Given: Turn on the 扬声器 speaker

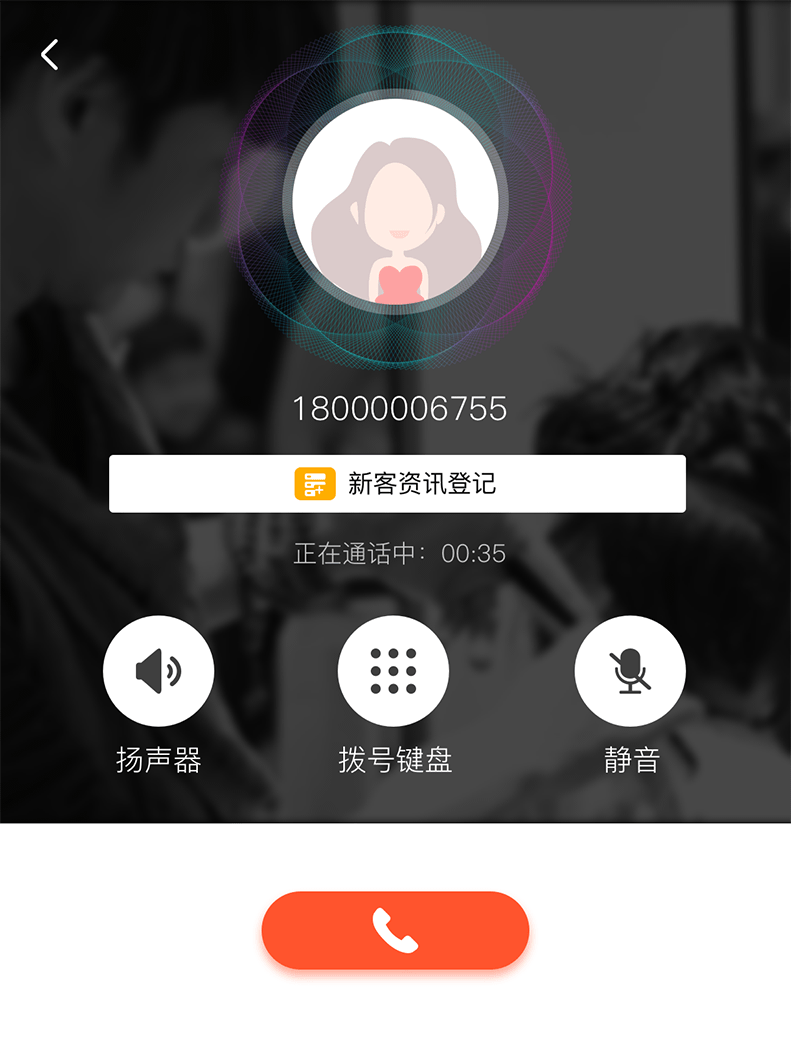Looking at the screenshot, I should pyautogui.click(x=158, y=671).
